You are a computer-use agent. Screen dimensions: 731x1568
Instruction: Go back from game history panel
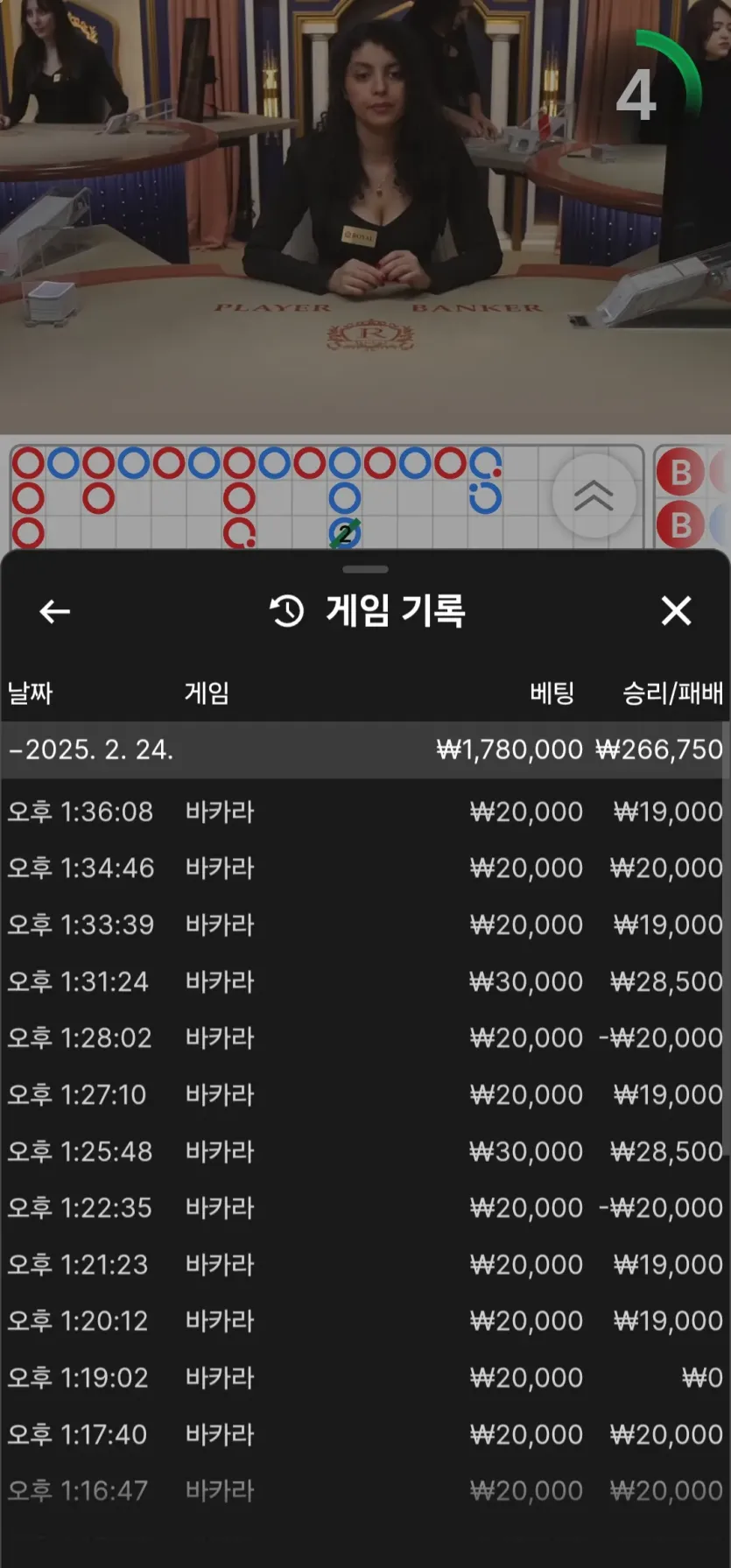tap(54, 611)
